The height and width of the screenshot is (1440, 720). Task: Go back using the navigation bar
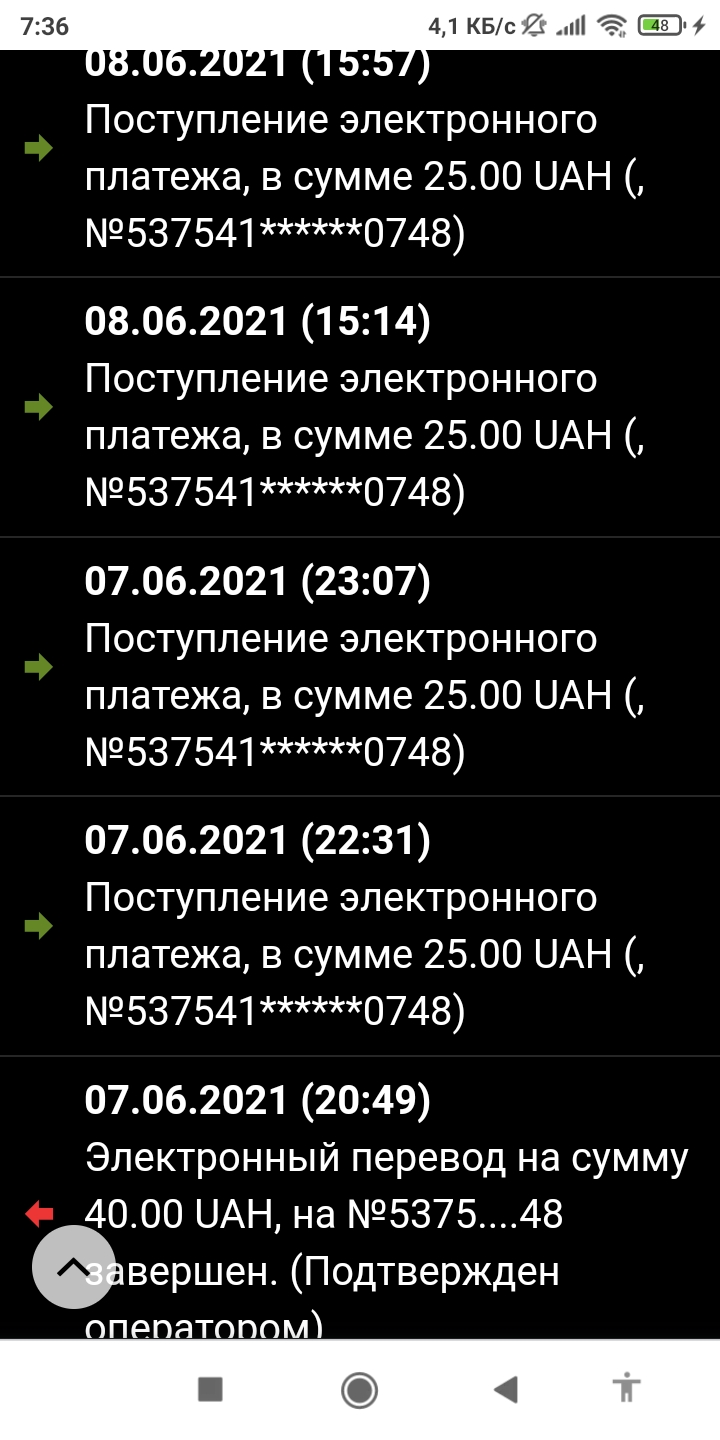[506, 1389]
